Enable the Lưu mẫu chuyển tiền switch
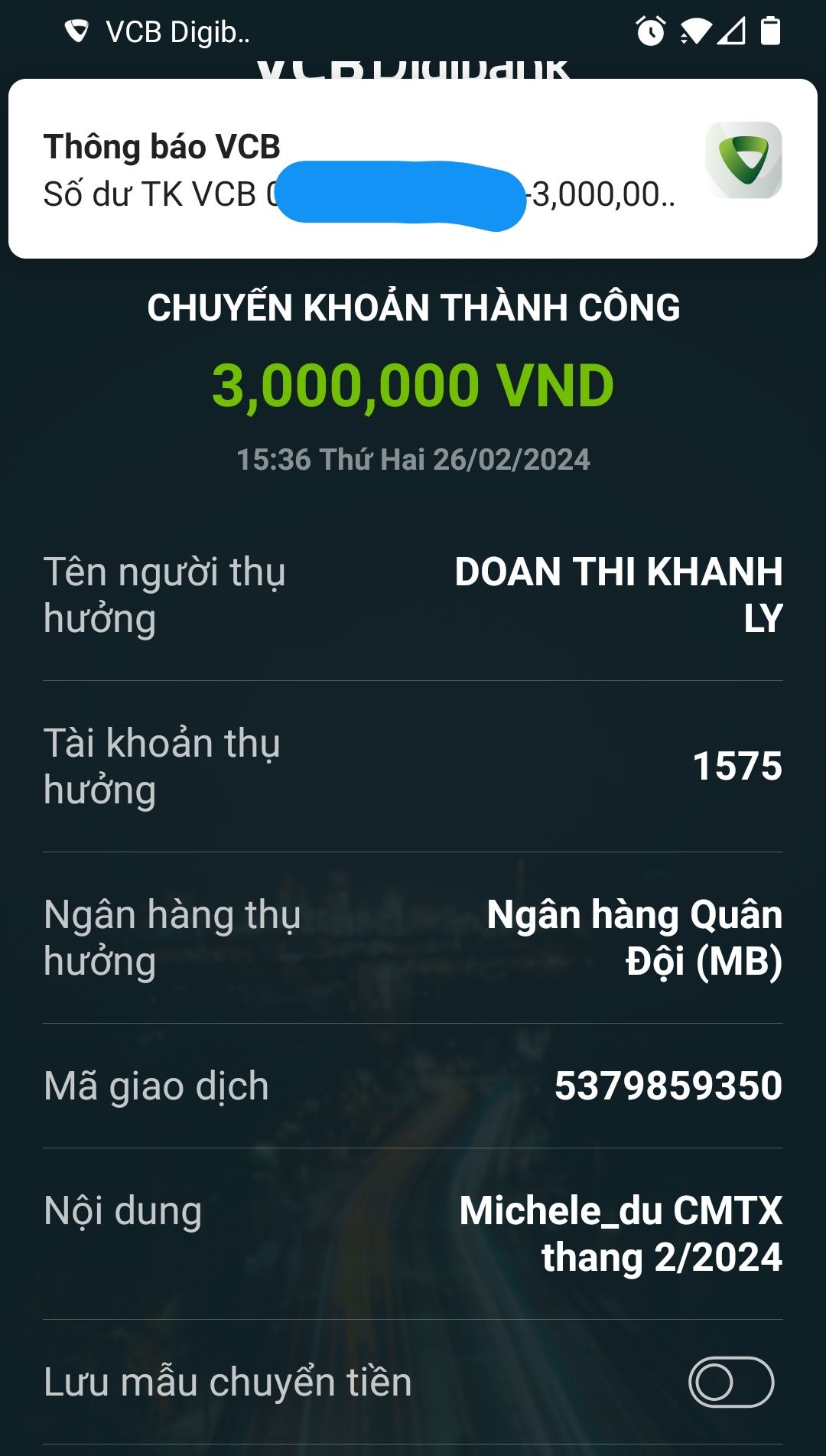Screen dimensions: 826x1456 coord(730,1382)
